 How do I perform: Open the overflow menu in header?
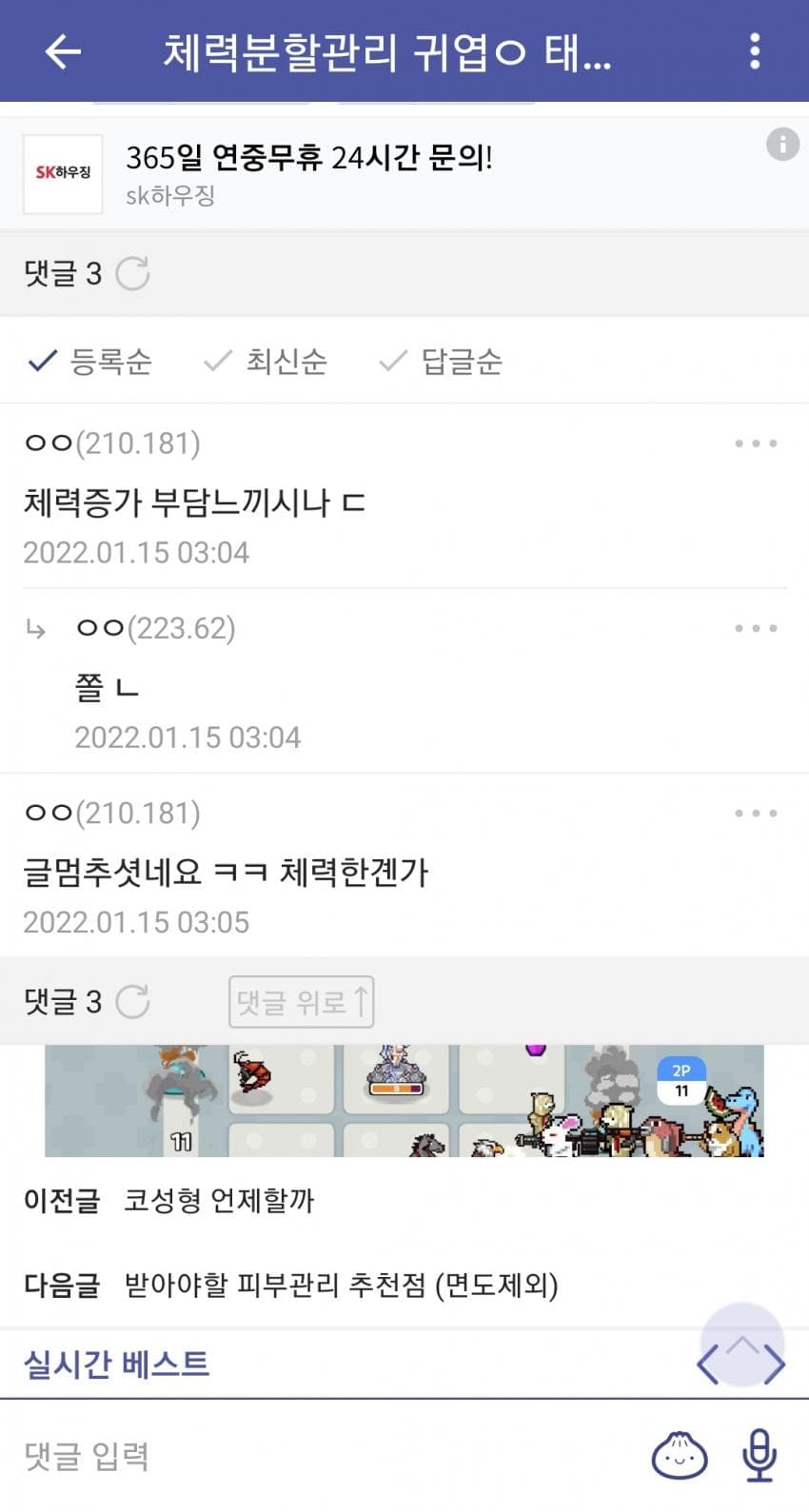pyautogui.click(x=755, y=51)
